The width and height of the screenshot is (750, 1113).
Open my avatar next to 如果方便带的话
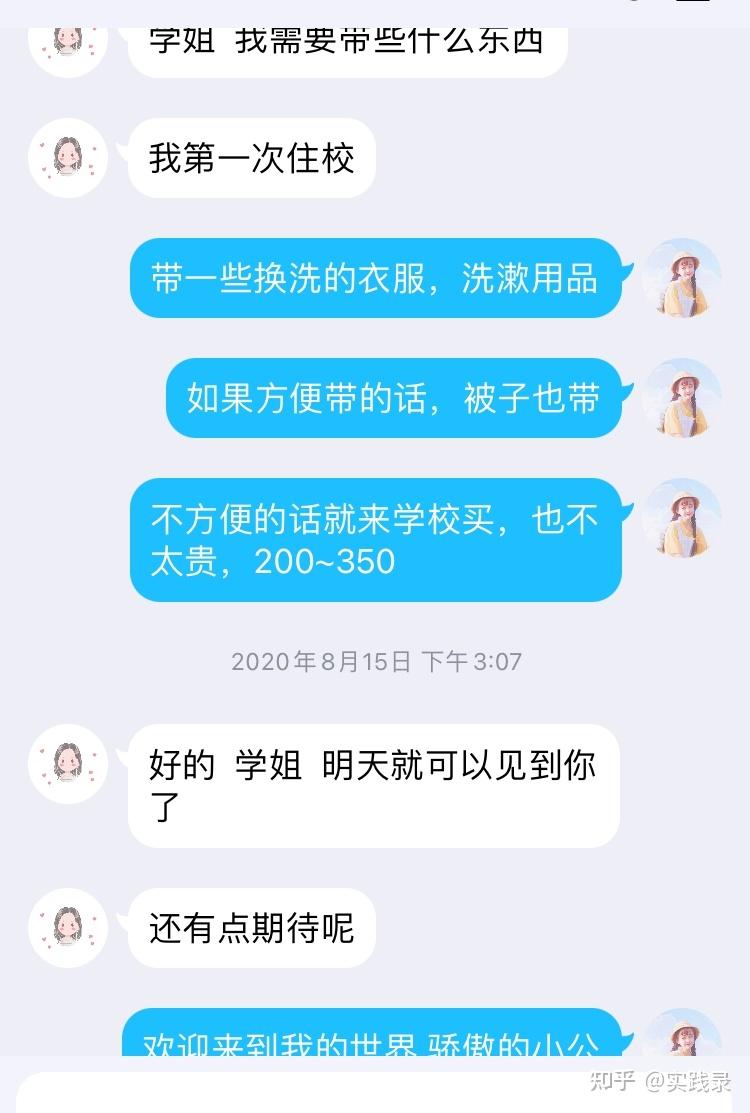tap(681, 398)
